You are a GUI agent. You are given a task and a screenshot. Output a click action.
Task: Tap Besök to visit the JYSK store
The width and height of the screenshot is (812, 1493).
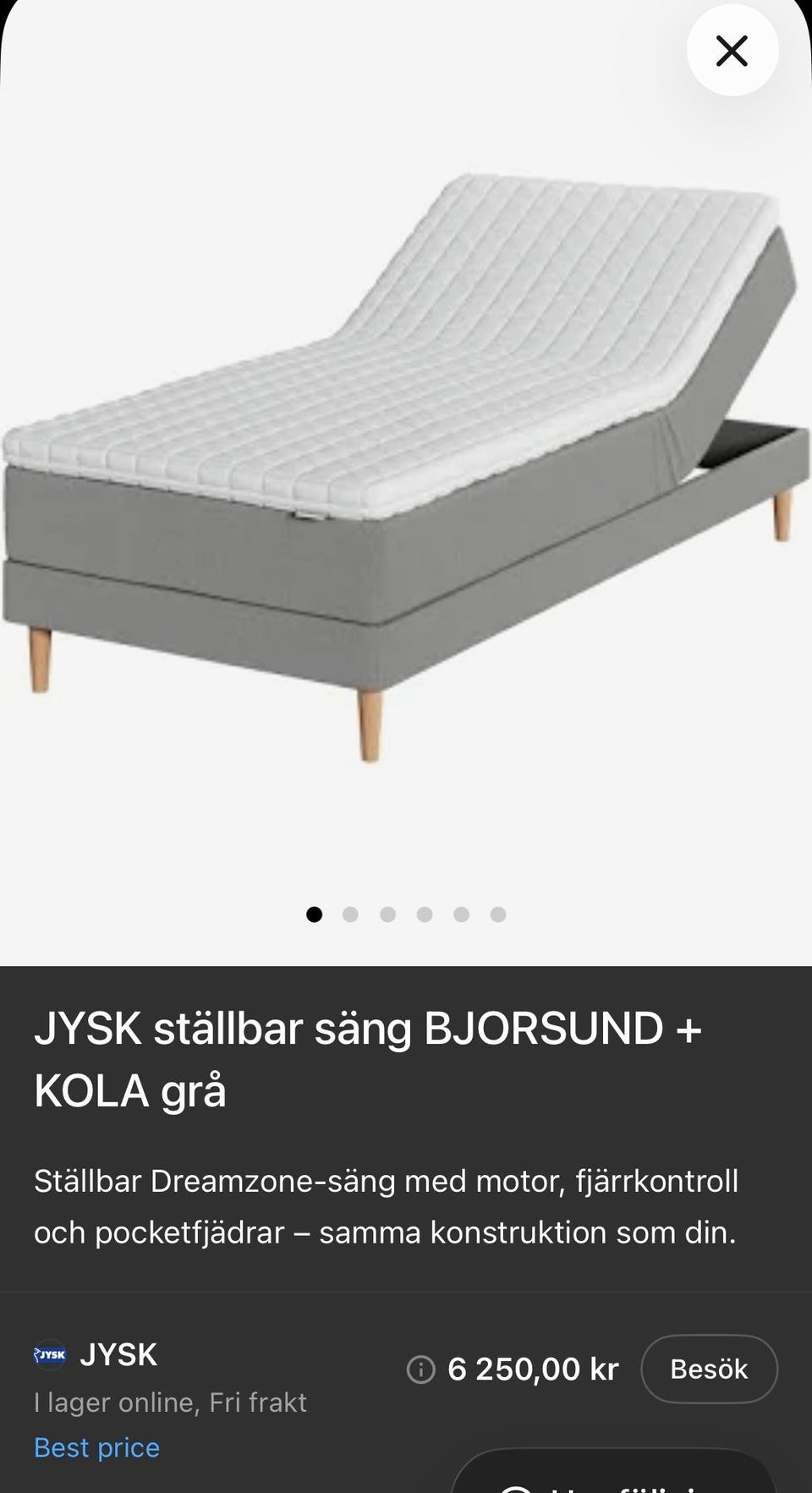pos(709,1369)
